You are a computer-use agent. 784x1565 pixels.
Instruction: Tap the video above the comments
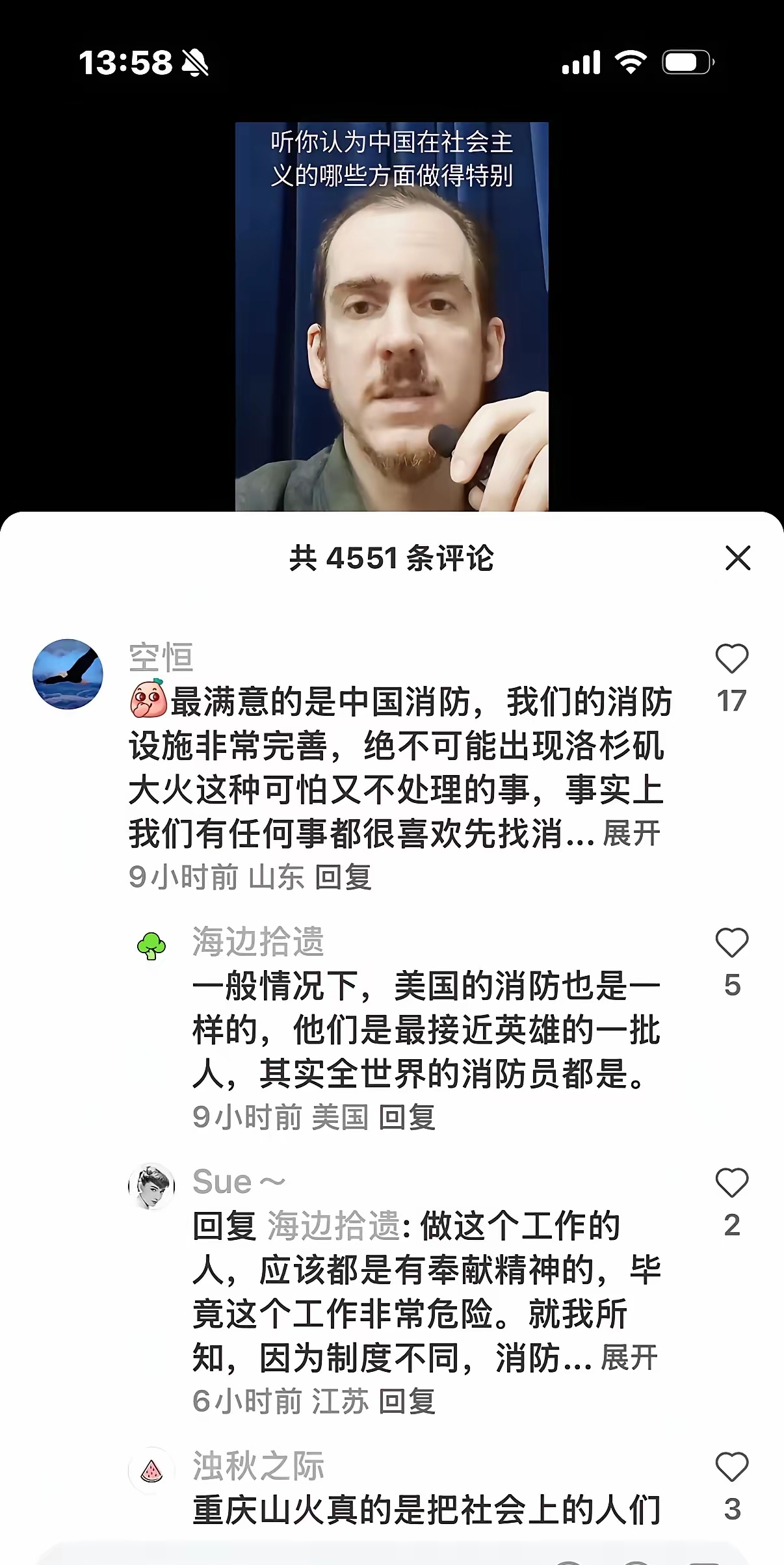coord(391,316)
